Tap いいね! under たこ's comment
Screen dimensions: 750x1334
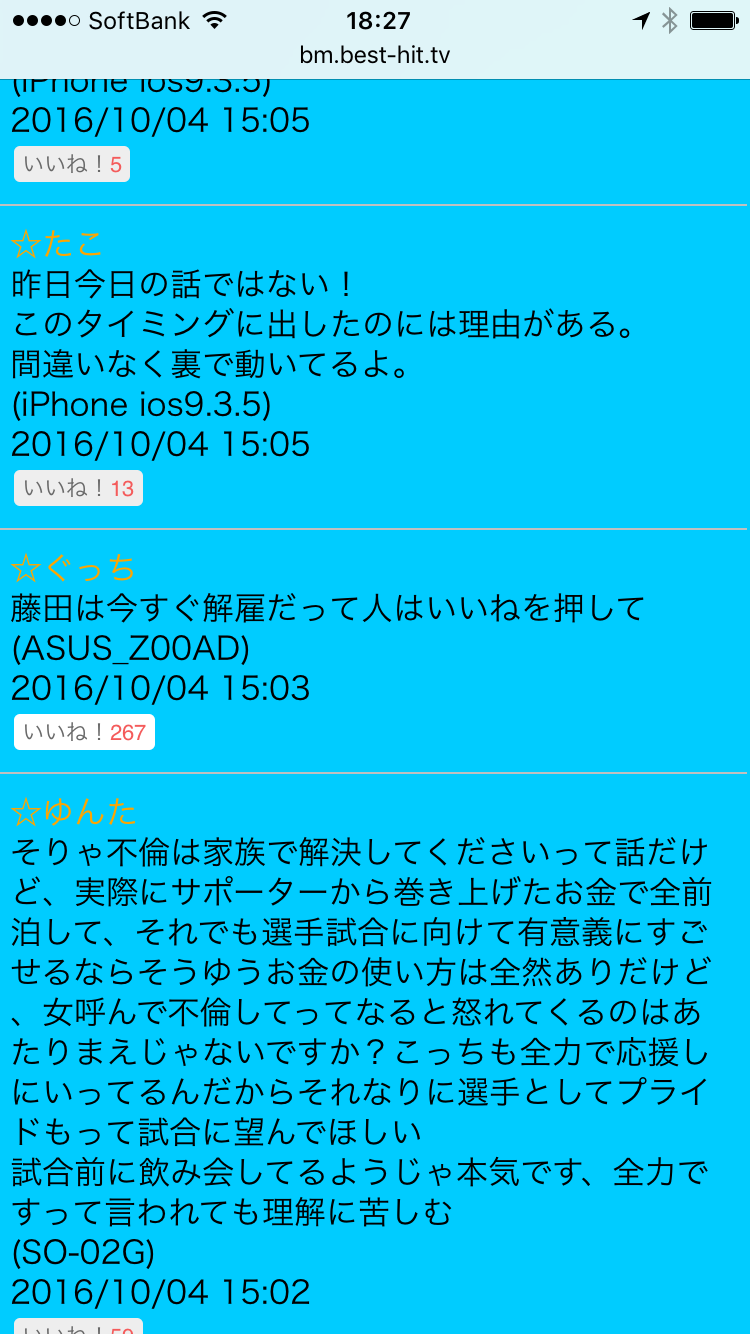tap(78, 488)
